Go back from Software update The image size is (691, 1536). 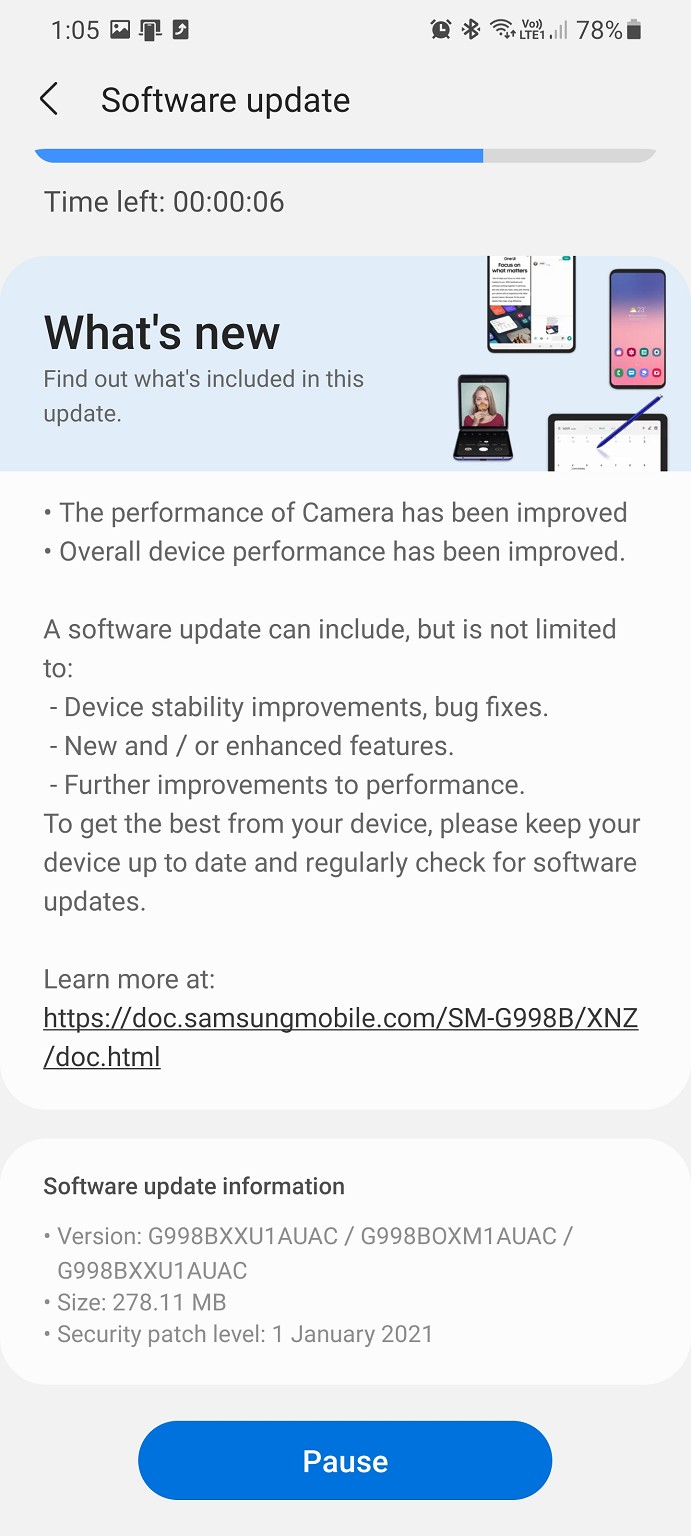[48, 100]
